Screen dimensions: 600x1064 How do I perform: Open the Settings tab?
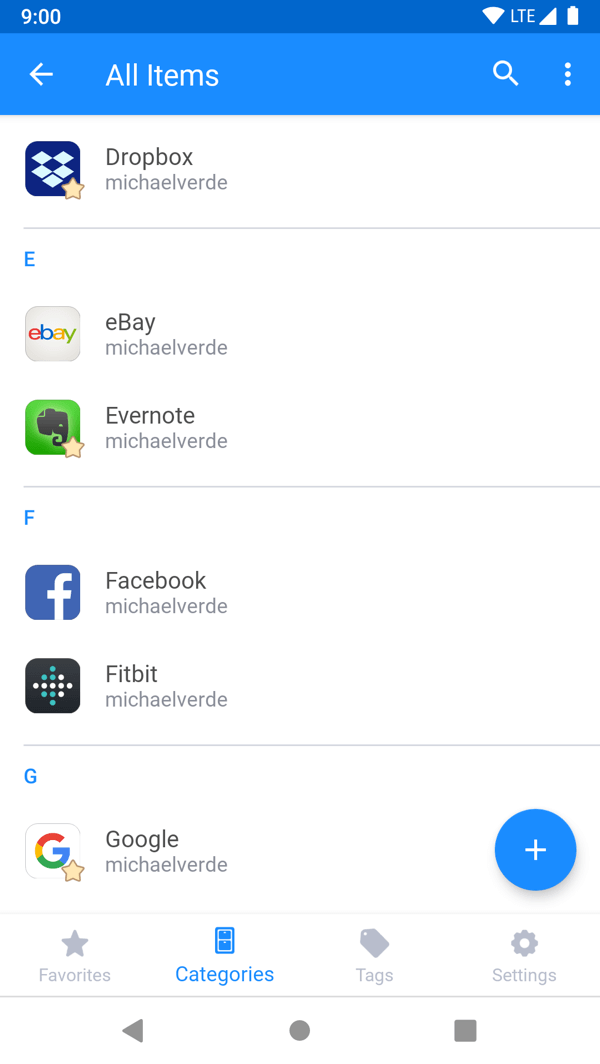(x=524, y=956)
